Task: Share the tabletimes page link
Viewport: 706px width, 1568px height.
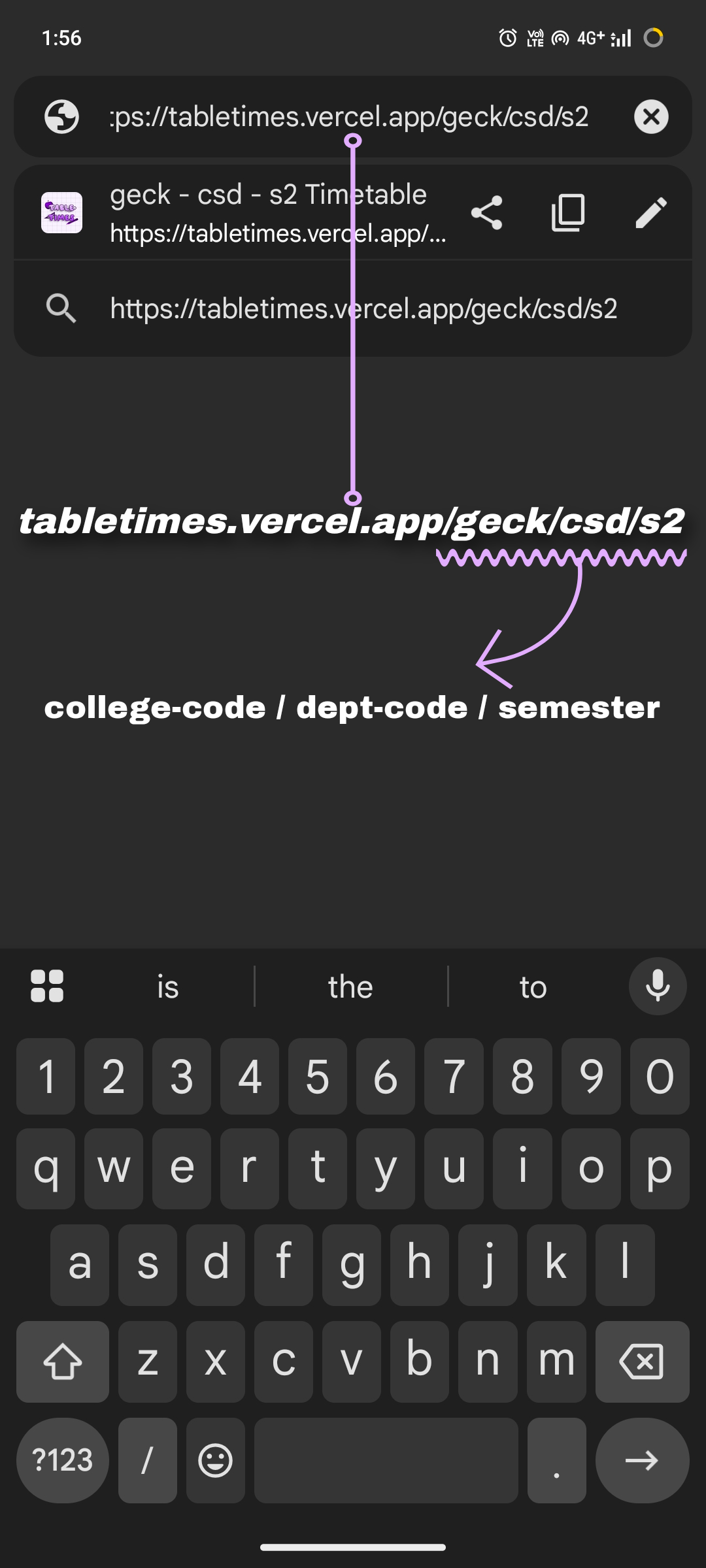Action: [487, 213]
